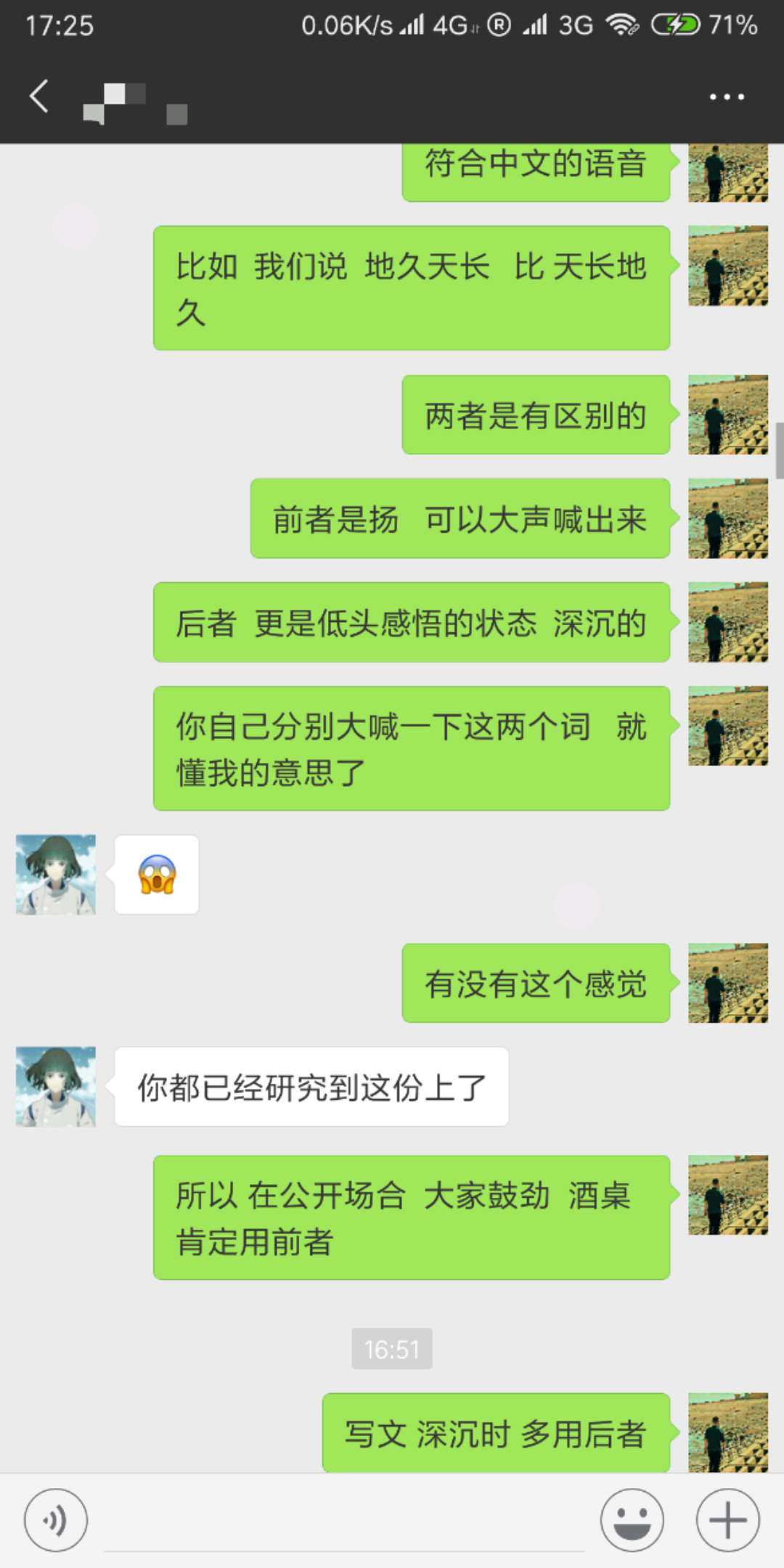Open contact avatar beside 你都已经研究到这份上了

[56, 1087]
